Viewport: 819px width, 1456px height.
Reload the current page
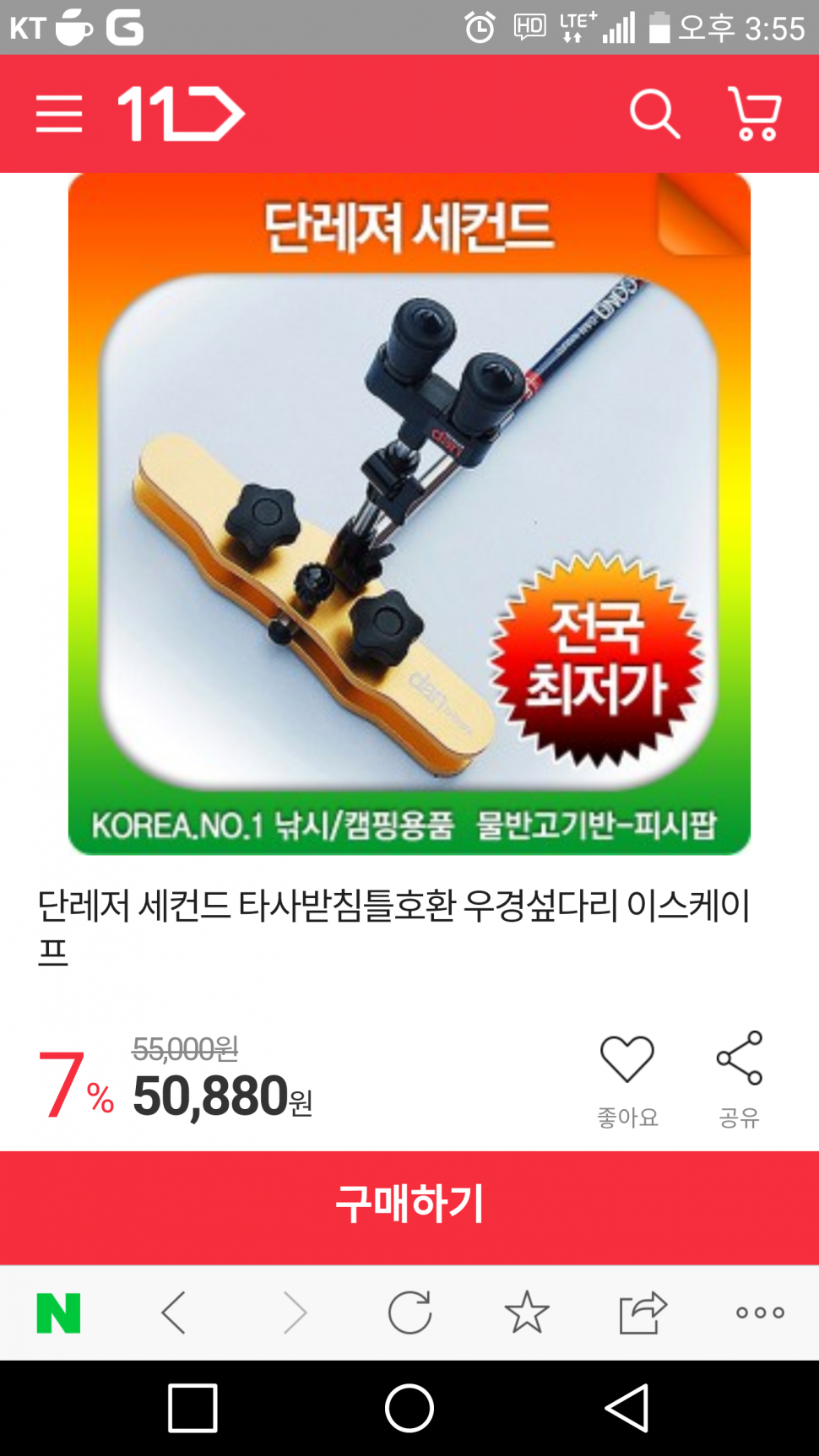click(410, 1313)
